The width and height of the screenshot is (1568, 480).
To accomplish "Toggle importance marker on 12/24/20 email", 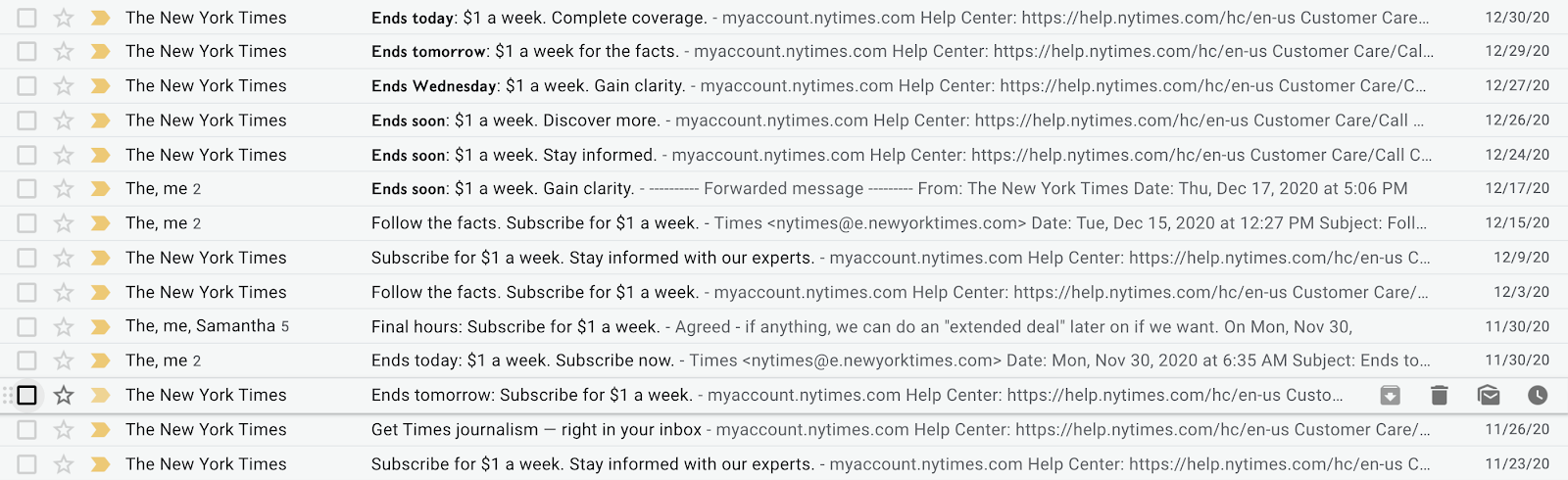I will (100, 155).
